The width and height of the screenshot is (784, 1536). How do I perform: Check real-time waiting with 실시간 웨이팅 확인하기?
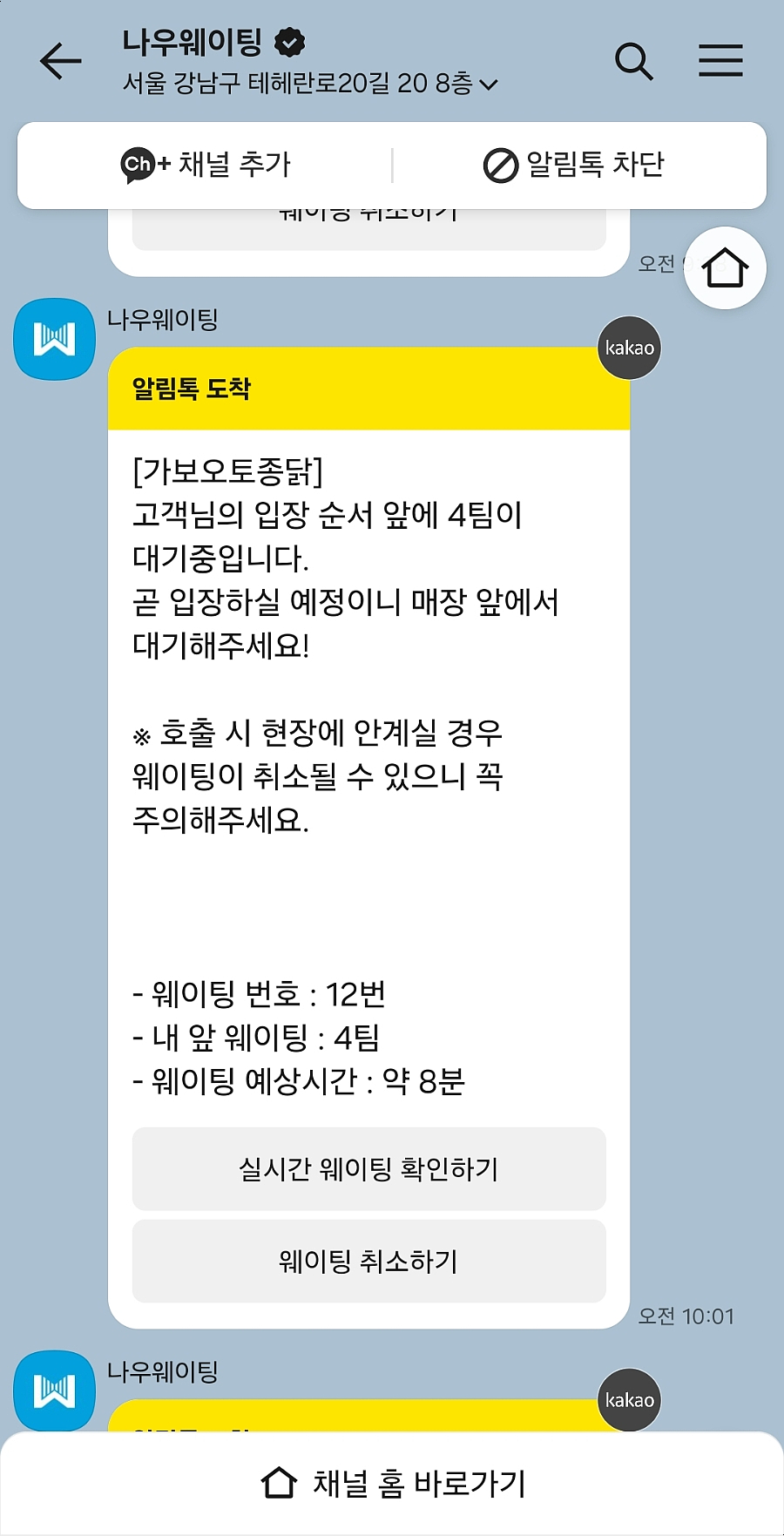click(x=368, y=1168)
